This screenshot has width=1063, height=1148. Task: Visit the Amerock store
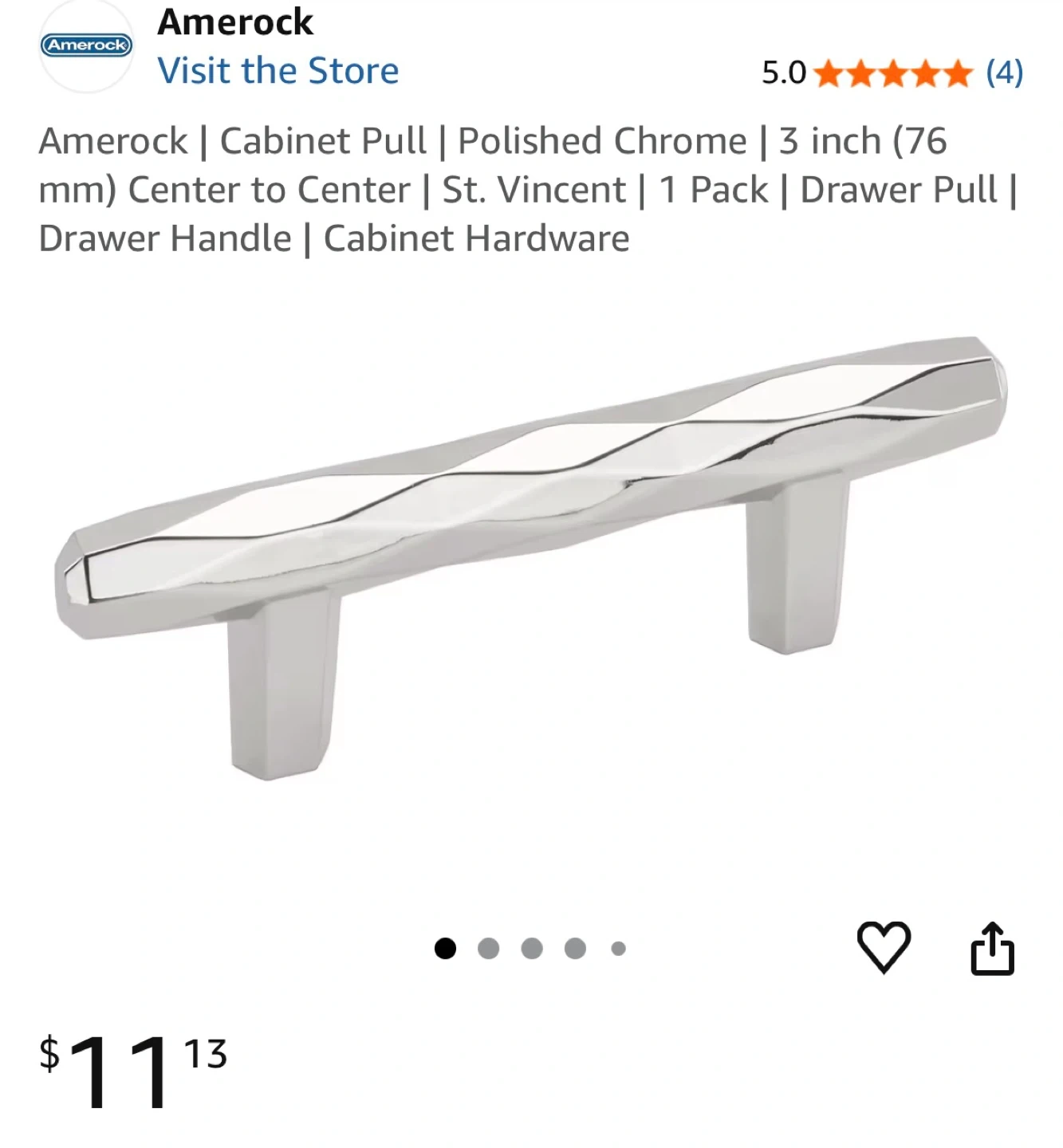[x=278, y=70]
